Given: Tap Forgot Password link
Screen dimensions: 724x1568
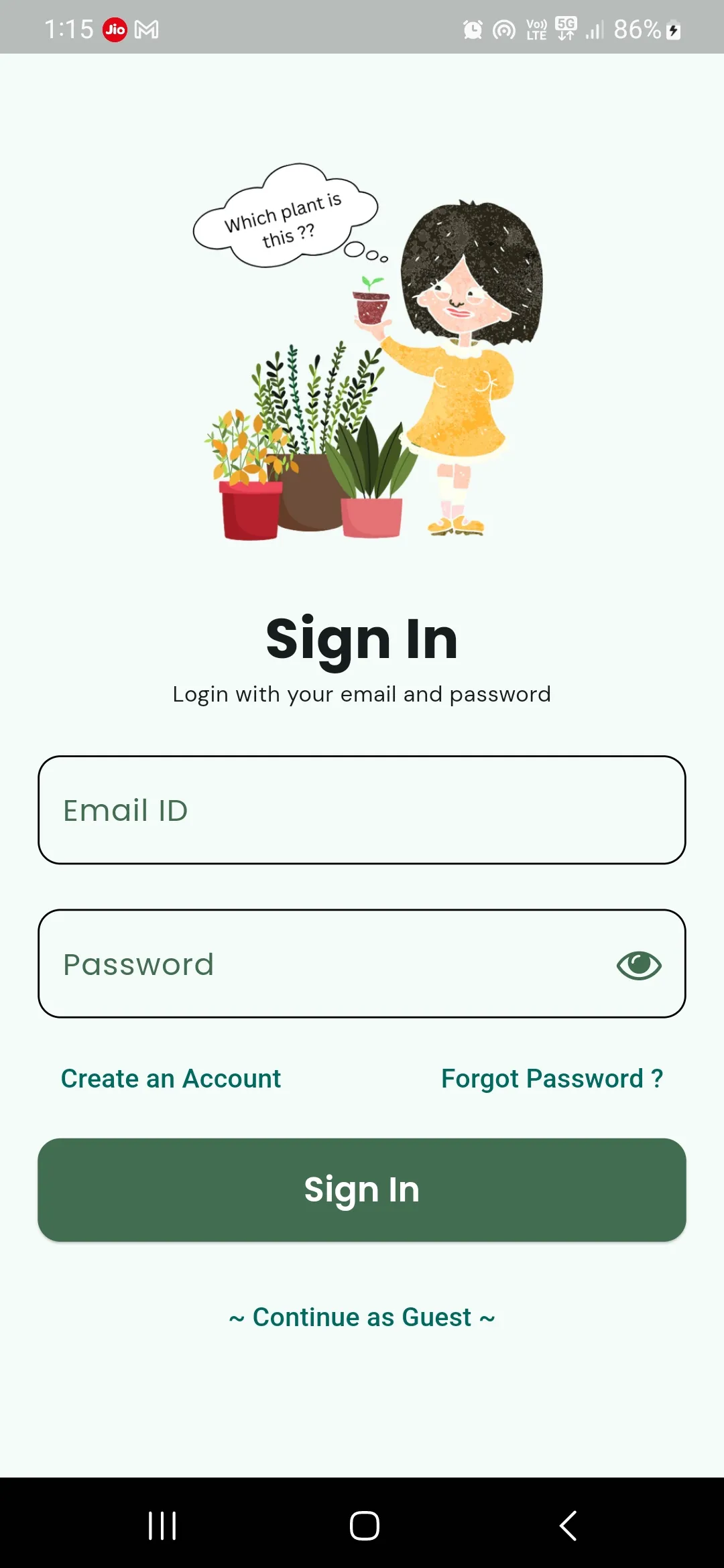Looking at the screenshot, I should point(552,1079).
